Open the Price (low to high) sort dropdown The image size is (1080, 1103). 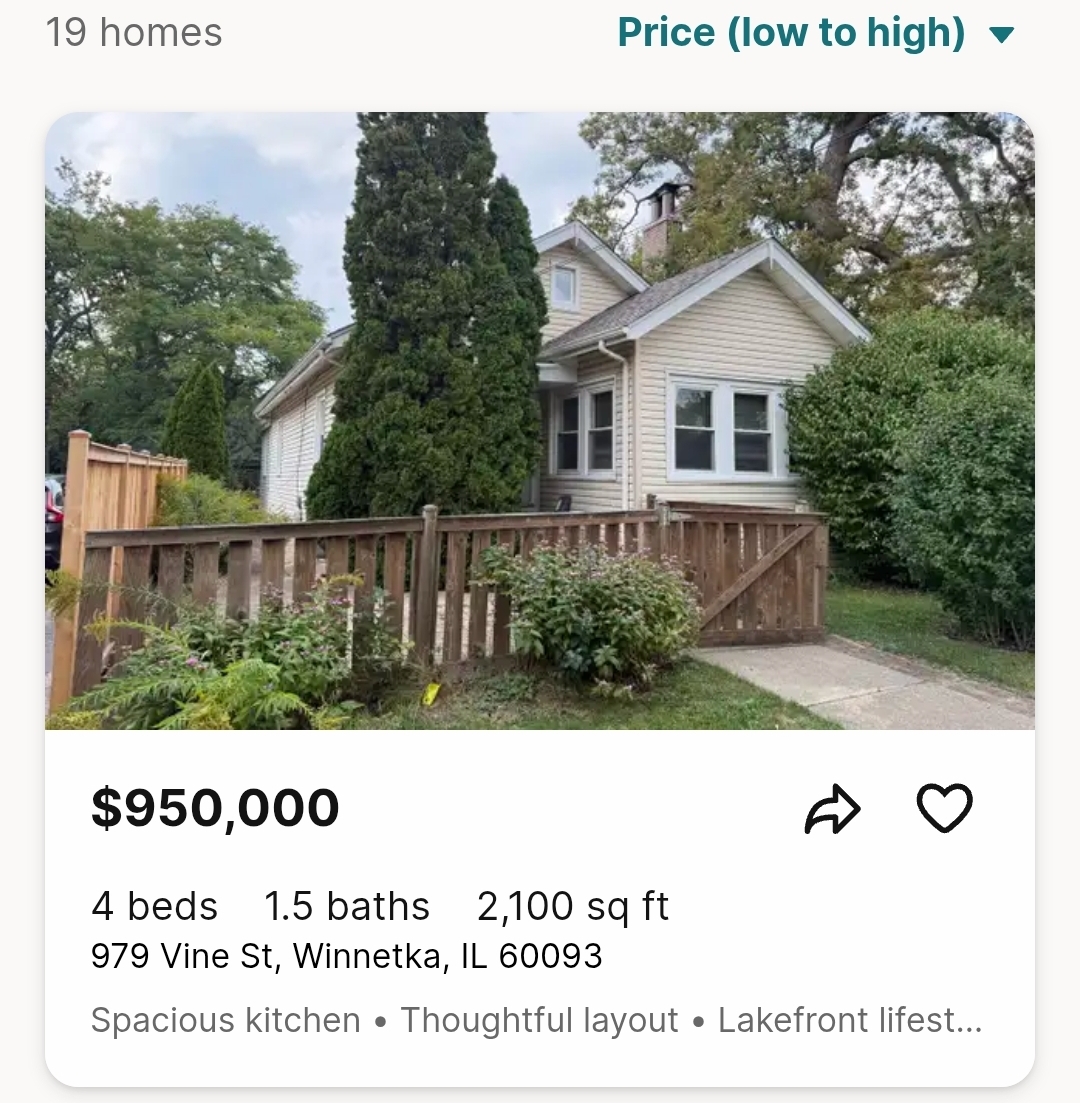click(x=816, y=33)
